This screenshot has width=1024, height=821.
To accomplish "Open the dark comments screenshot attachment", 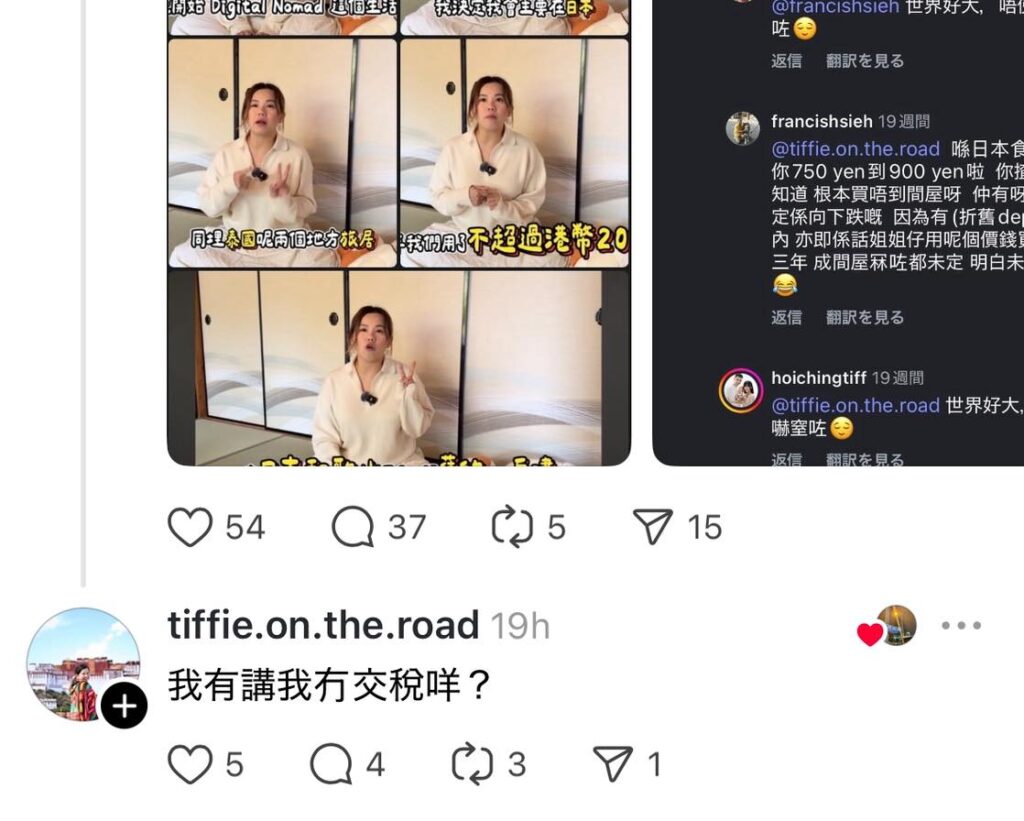I will click(838, 250).
